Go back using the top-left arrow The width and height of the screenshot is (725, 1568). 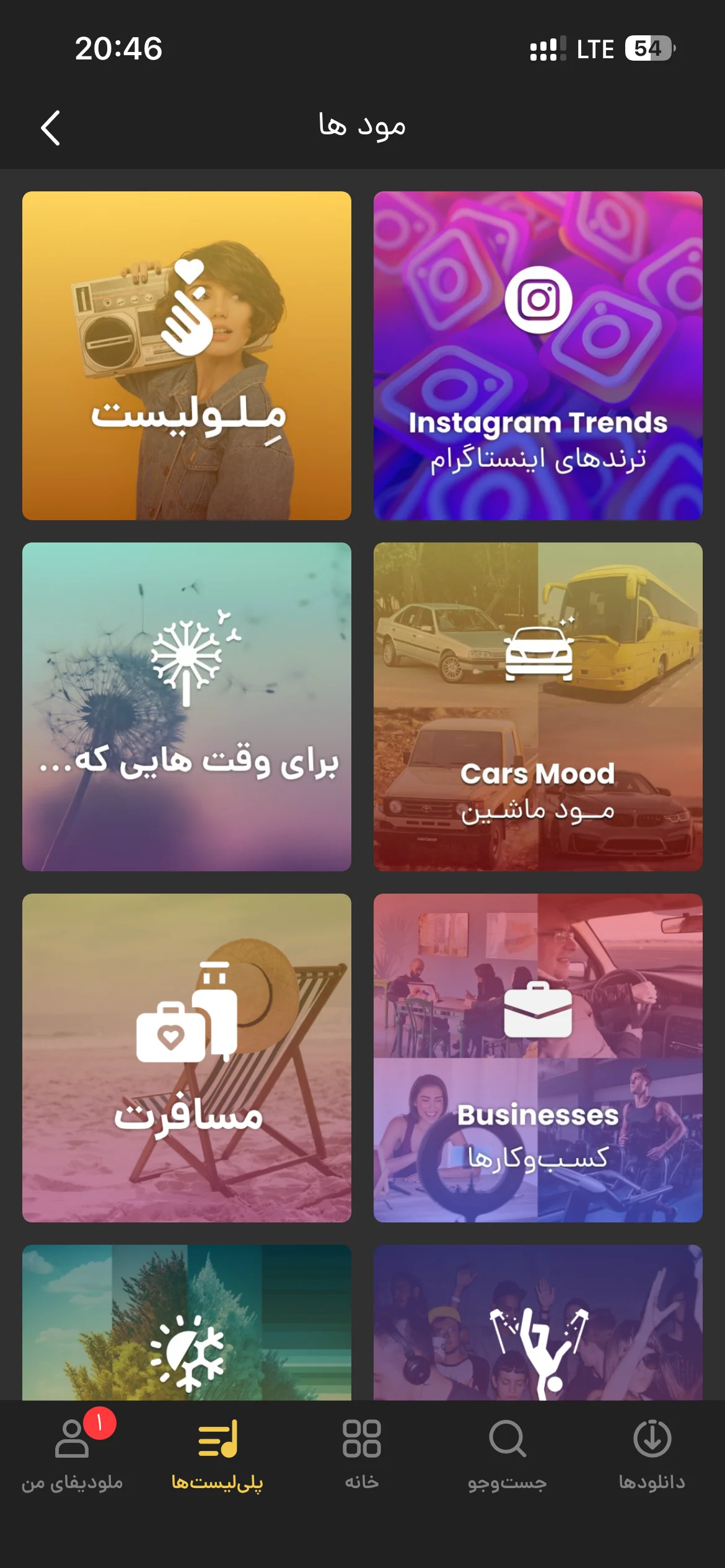coord(50,128)
